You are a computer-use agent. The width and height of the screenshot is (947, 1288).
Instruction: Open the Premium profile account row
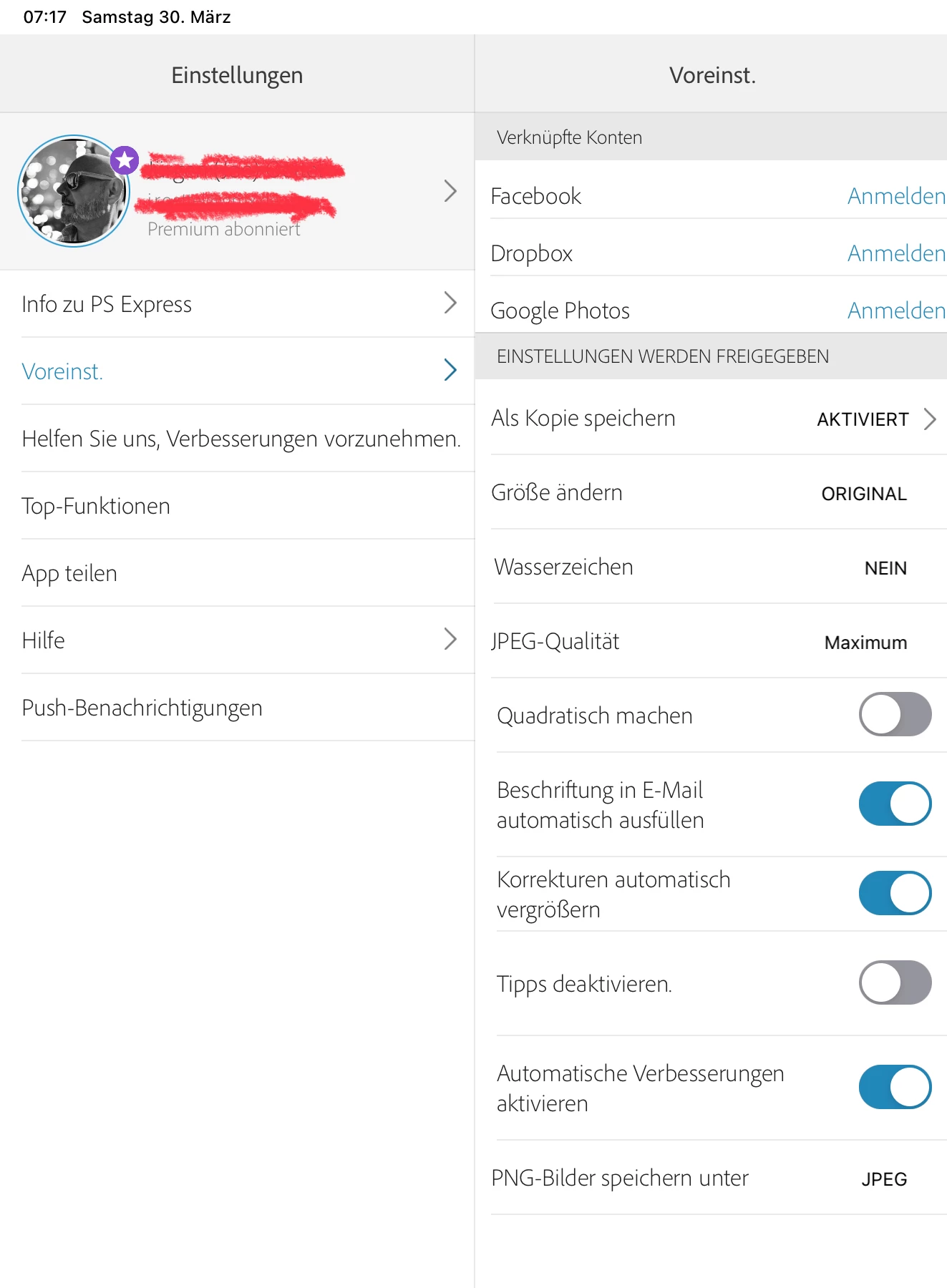coord(236,191)
